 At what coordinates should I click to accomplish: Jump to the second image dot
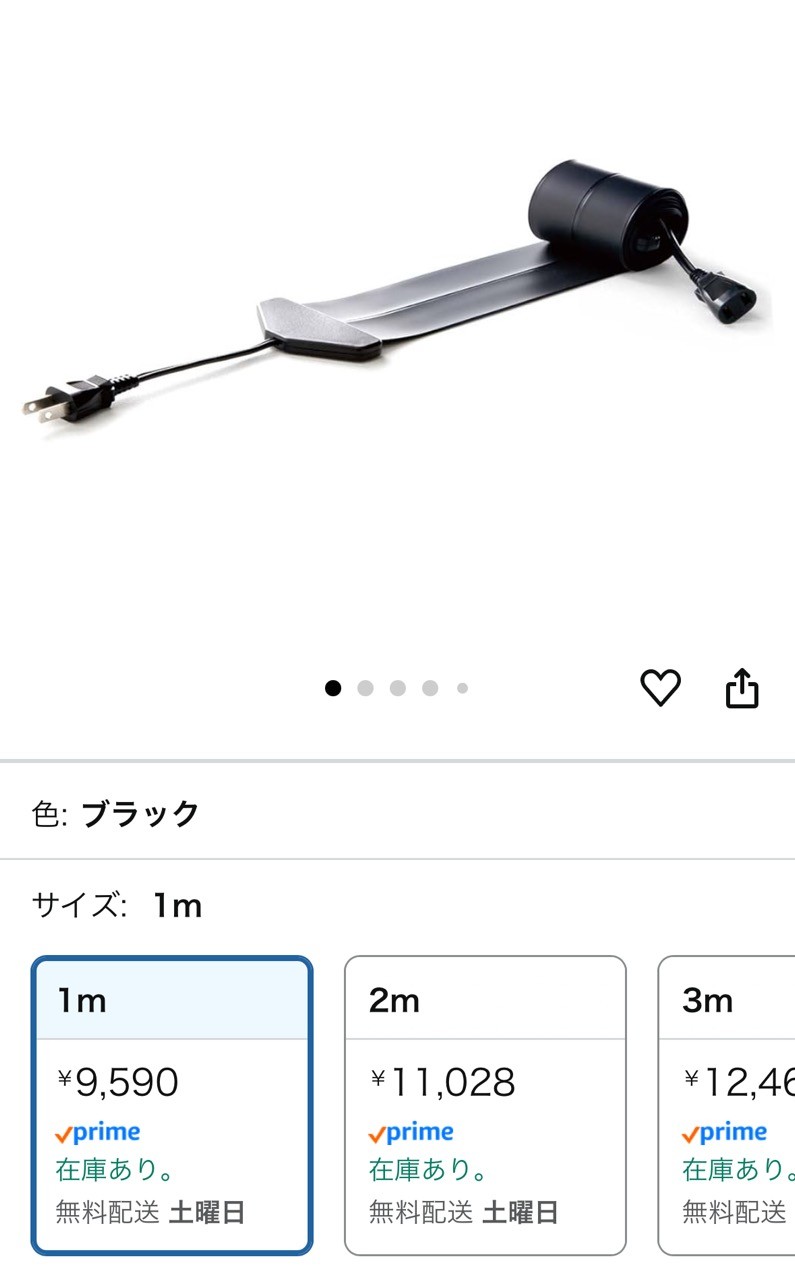point(365,688)
